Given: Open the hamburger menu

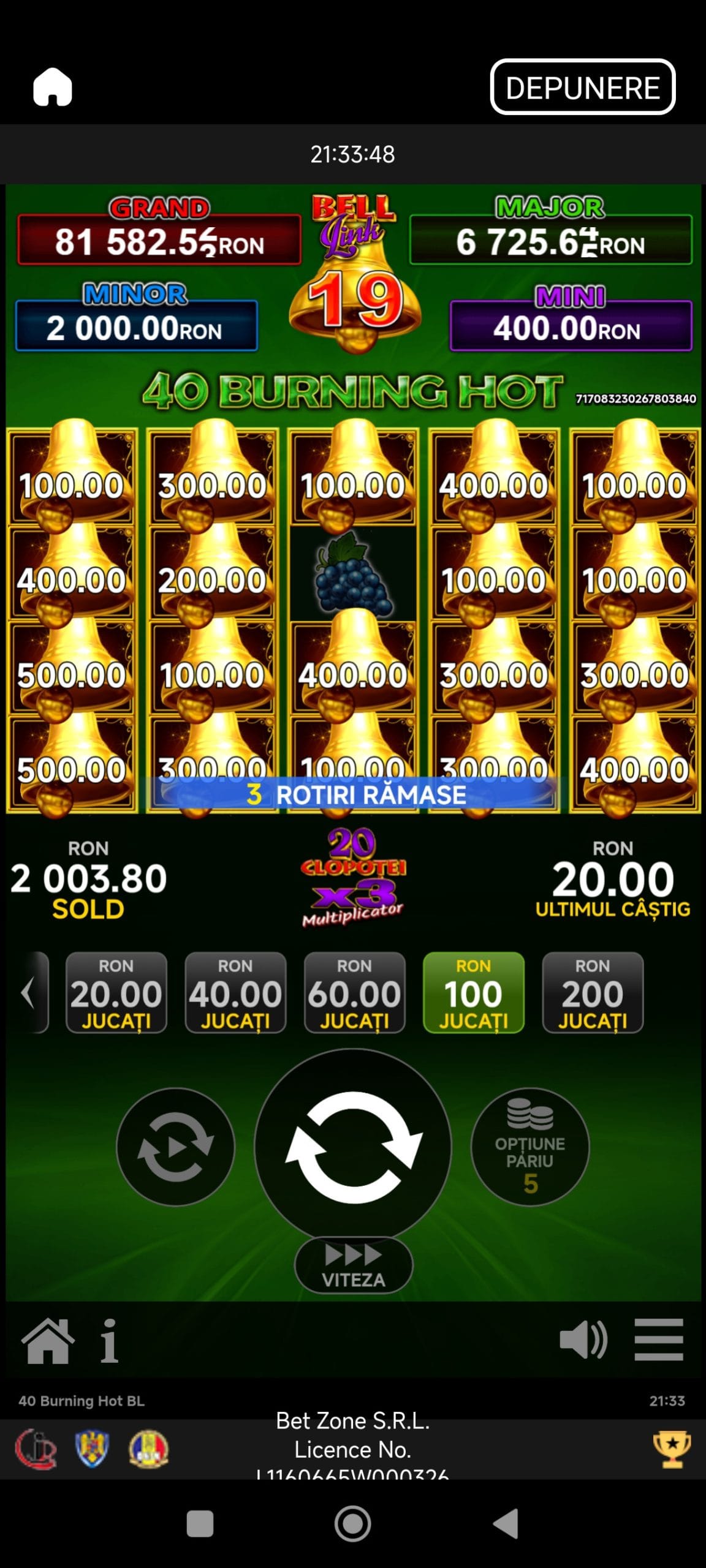Looking at the screenshot, I should [x=659, y=1340].
